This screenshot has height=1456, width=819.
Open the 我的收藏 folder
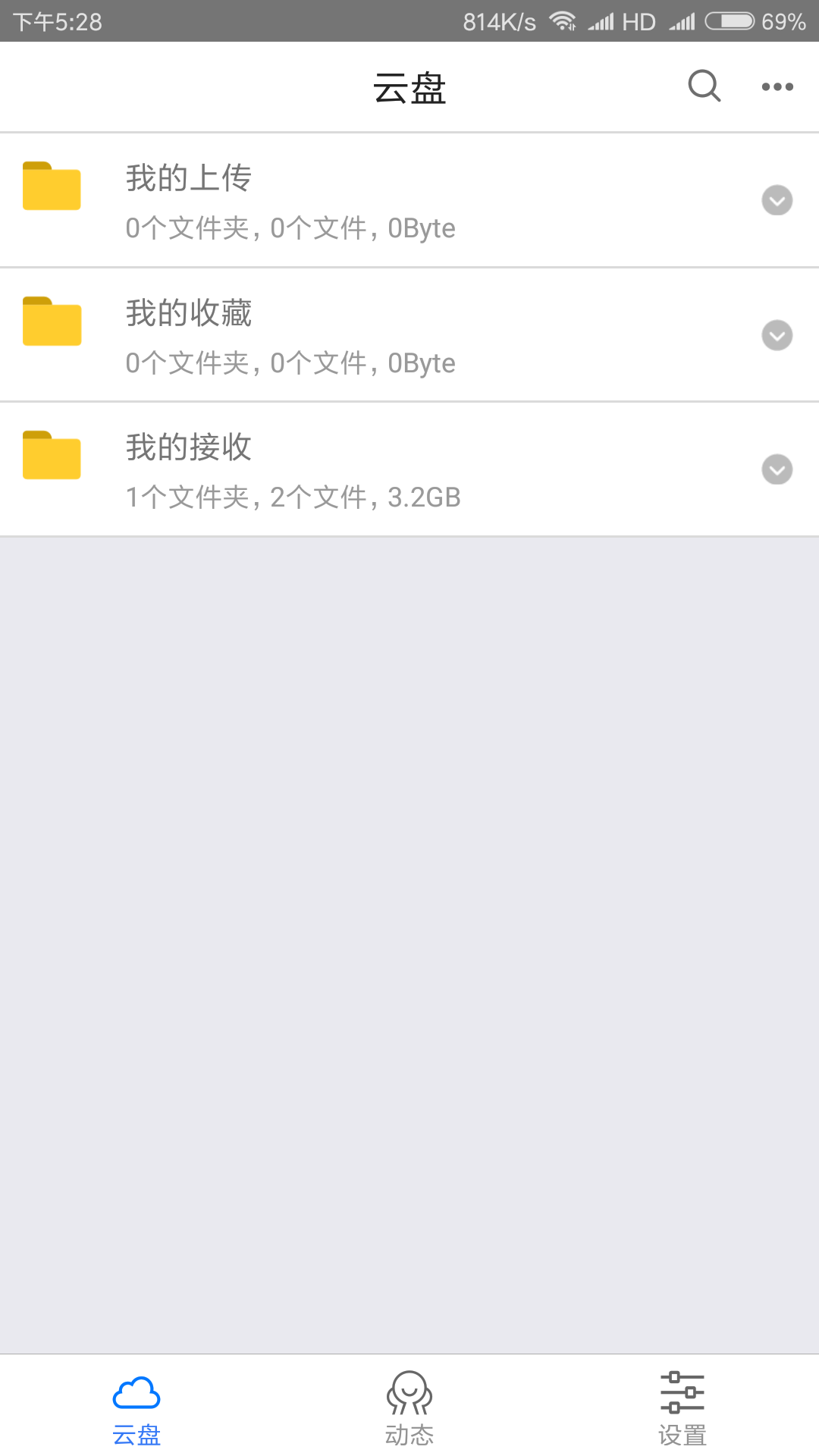tap(409, 335)
